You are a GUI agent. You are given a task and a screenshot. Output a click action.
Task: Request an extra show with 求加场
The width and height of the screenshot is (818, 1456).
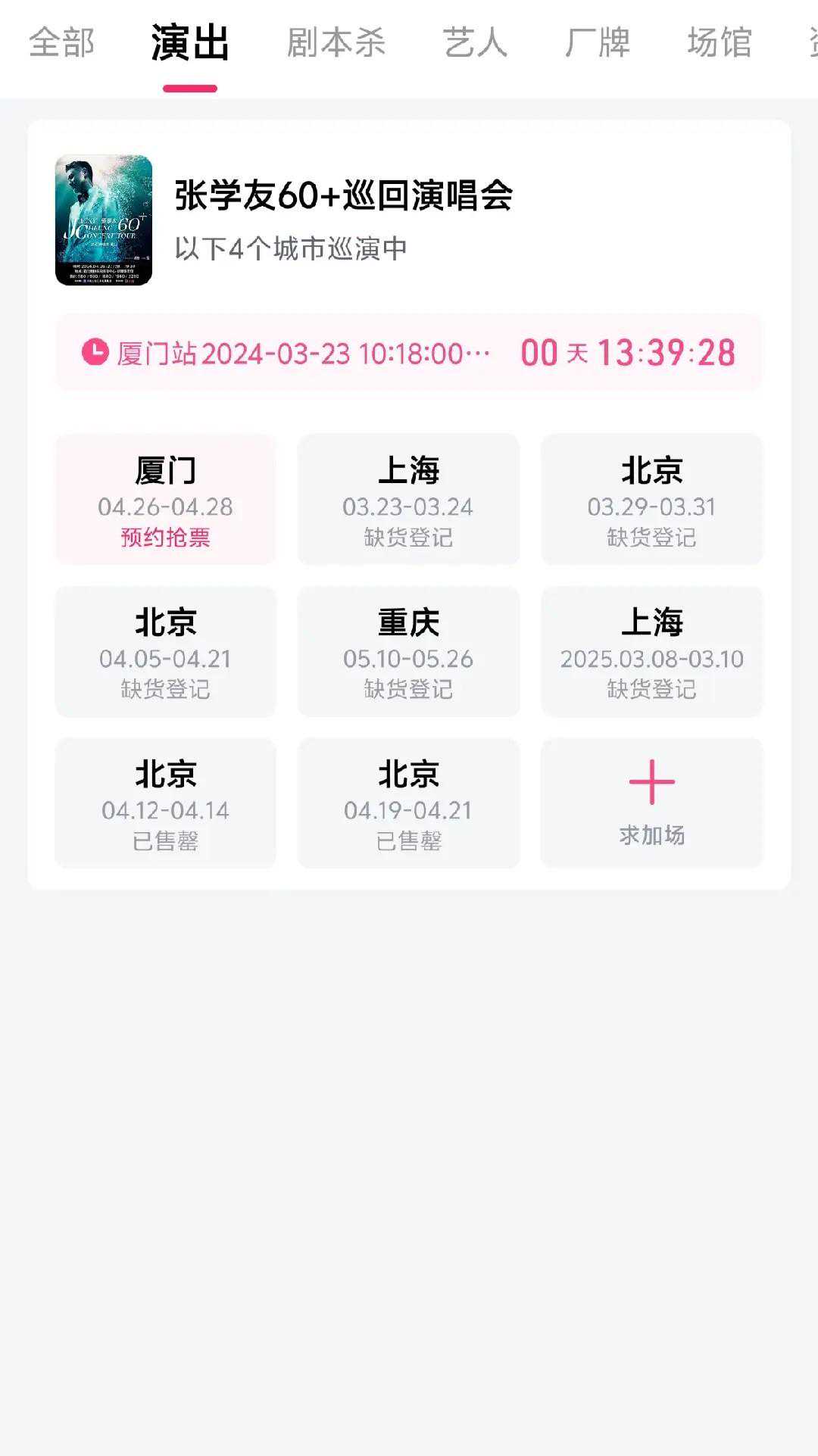(652, 803)
